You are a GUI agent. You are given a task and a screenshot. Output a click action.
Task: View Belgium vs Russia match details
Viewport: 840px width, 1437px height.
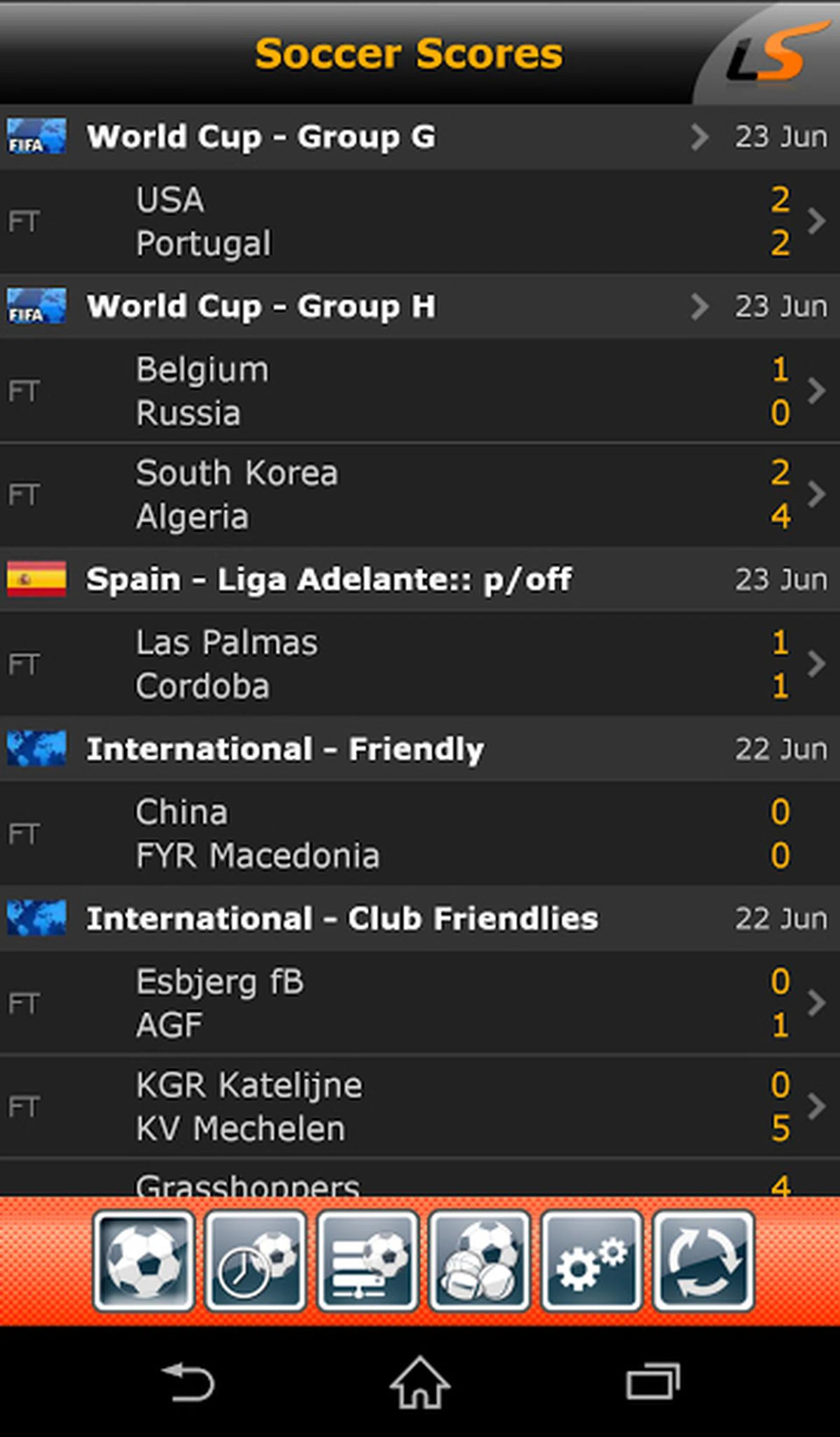click(420, 391)
